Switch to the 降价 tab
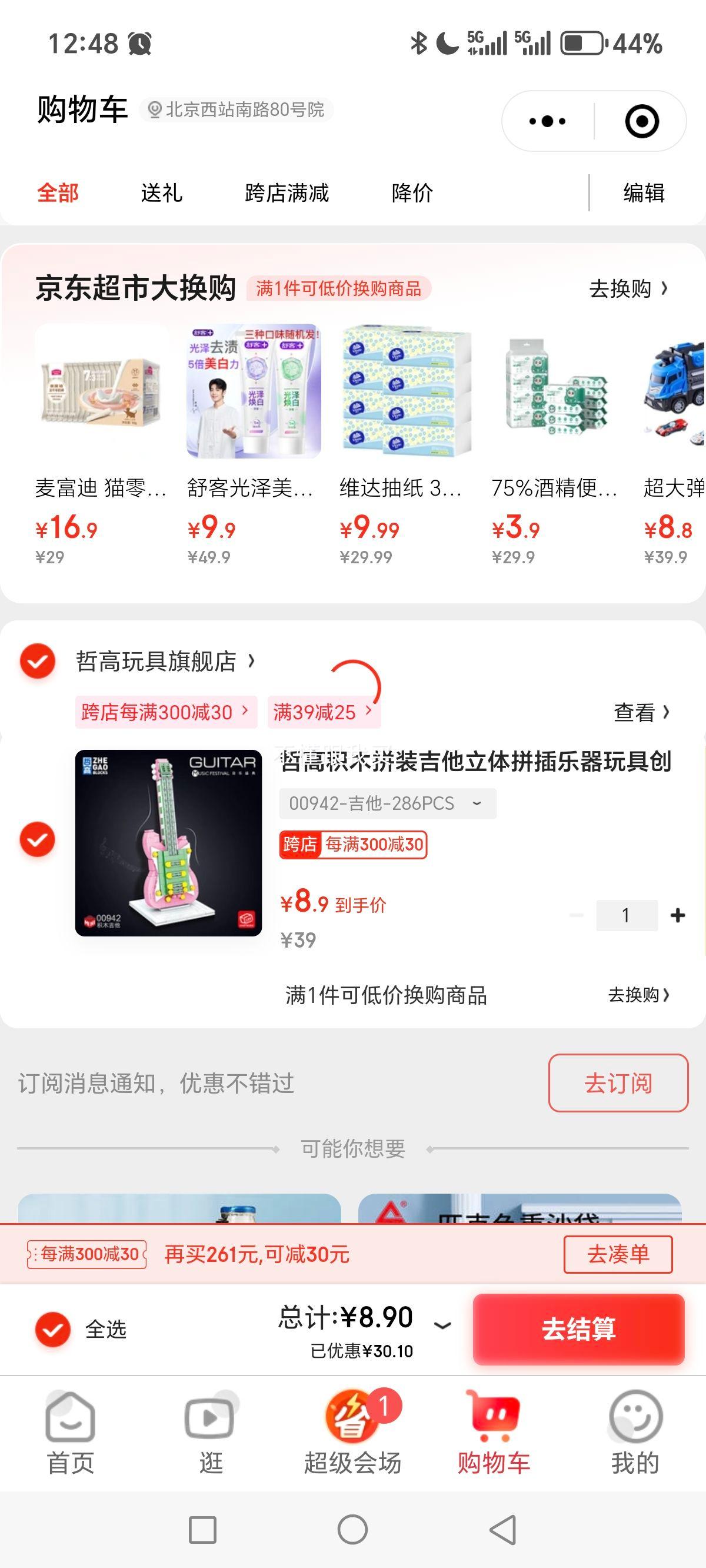The image size is (706, 1568). (x=411, y=194)
